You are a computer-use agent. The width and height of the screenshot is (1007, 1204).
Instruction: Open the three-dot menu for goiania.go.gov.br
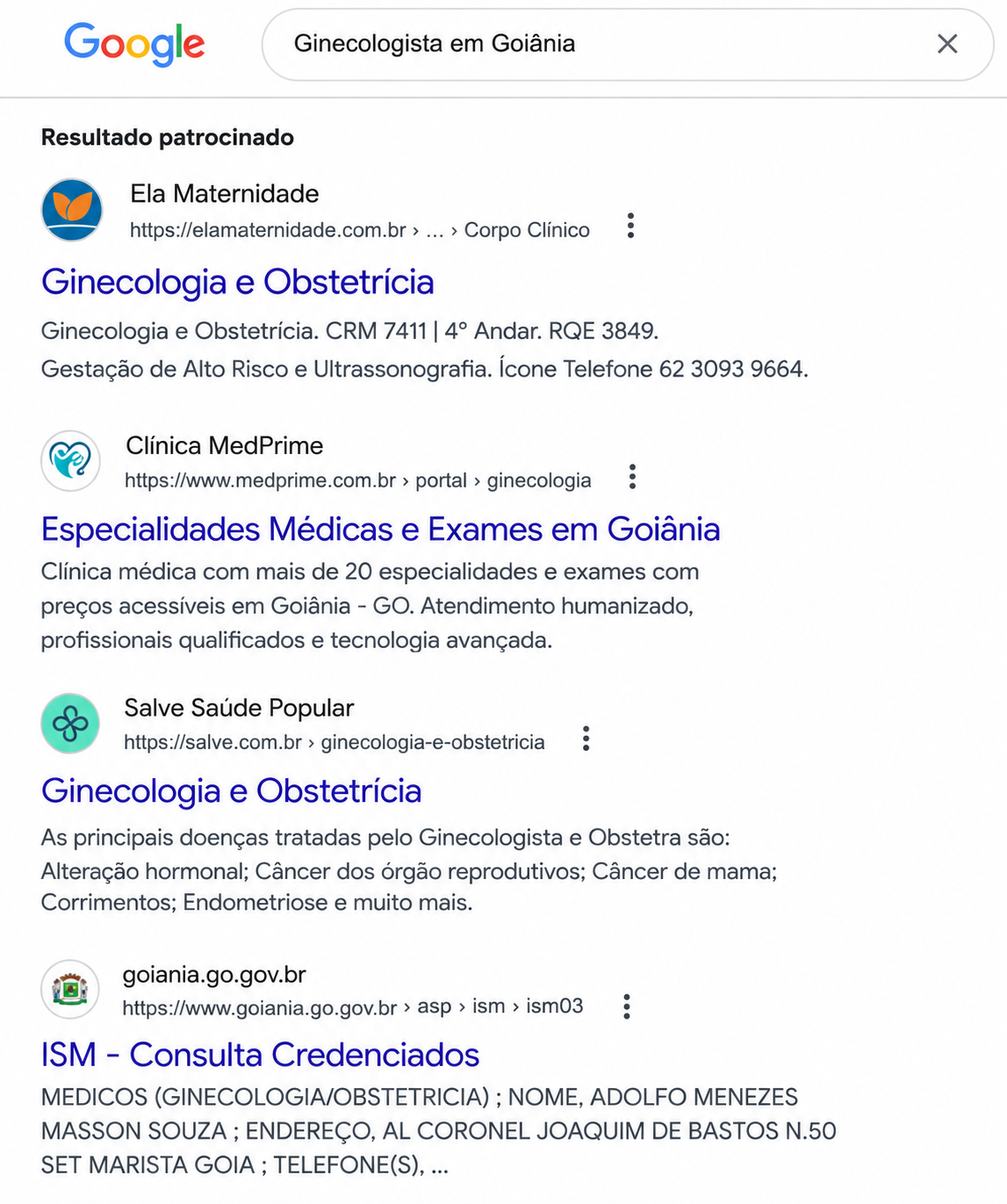pyautogui.click(x=626, y=1006)
